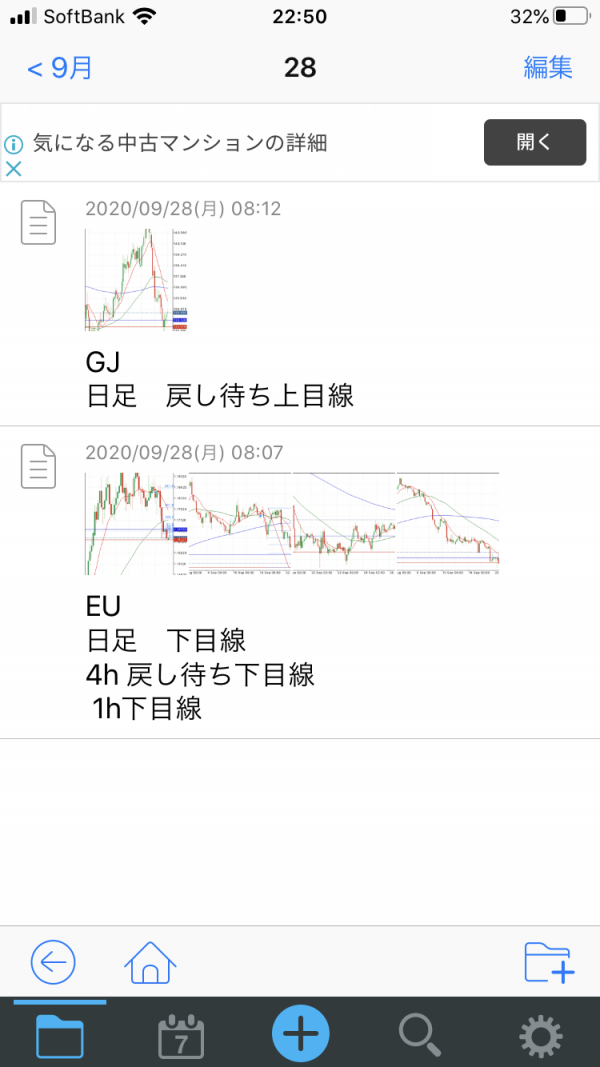Close the ad banner
The width and height of the screenshot is (600, 1067).
click(x=14, y=169)
